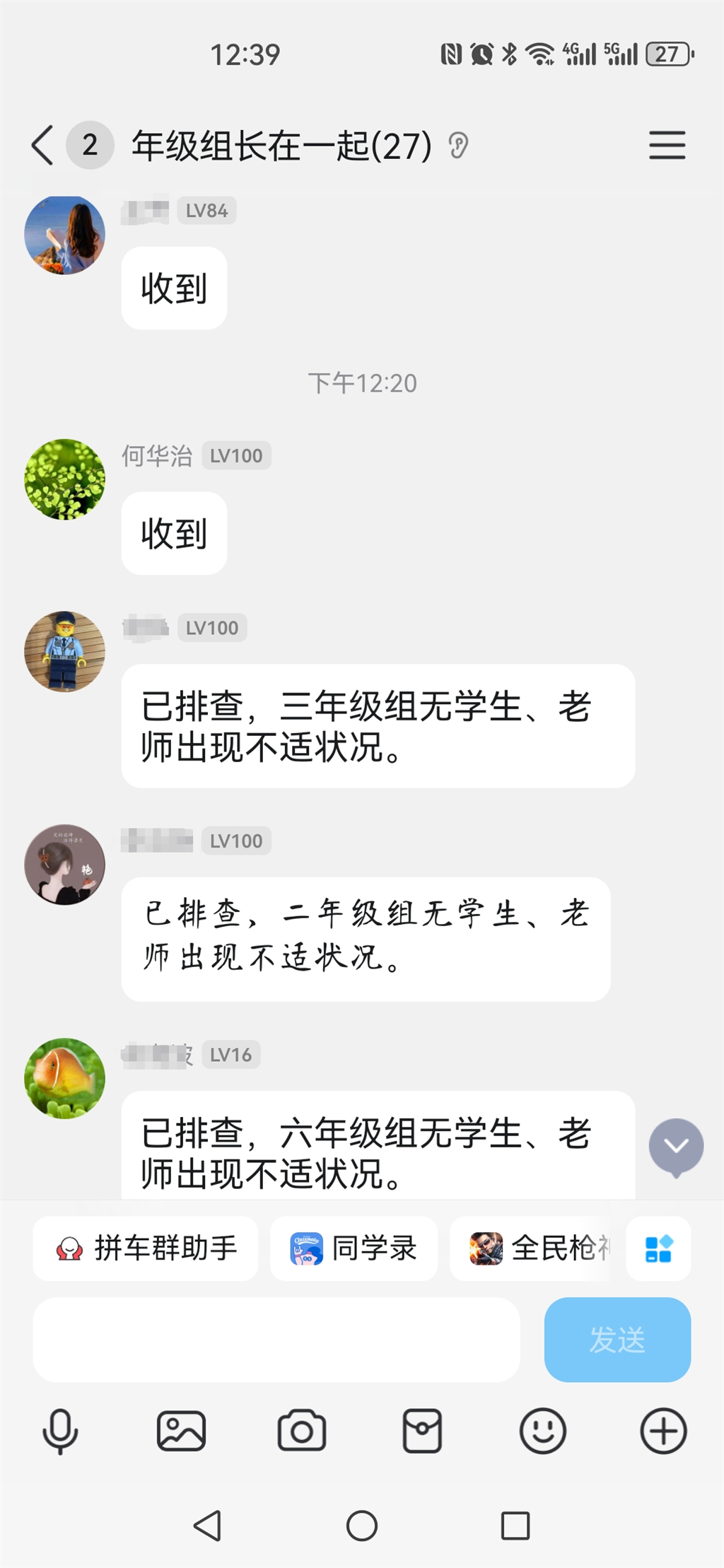Send the message with 发送

617,1339
